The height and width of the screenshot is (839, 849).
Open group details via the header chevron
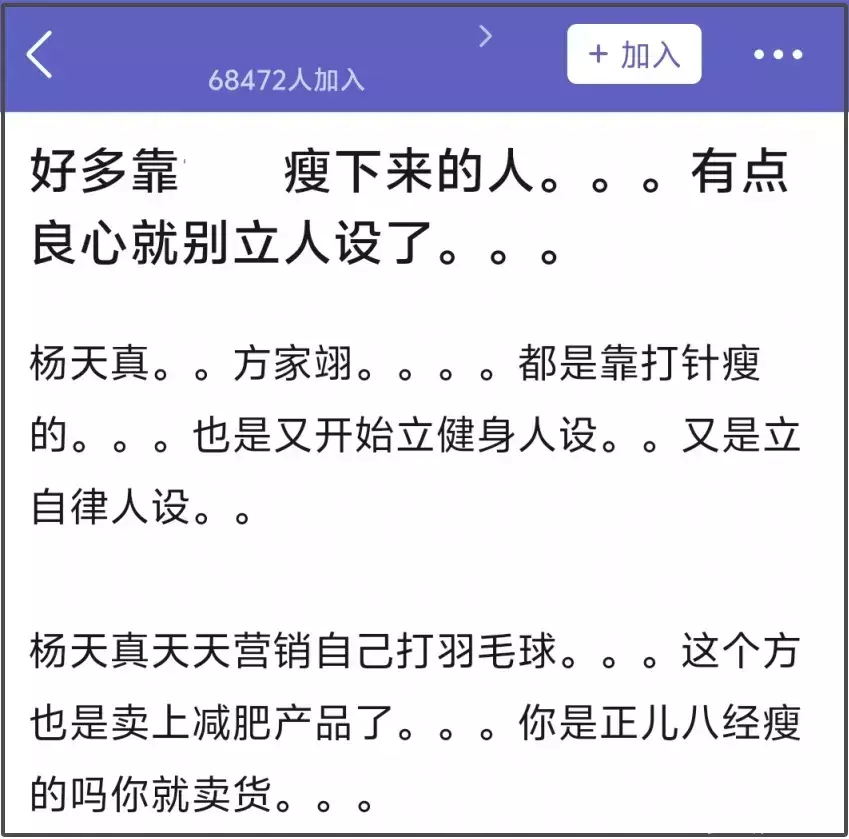[486, 37]
